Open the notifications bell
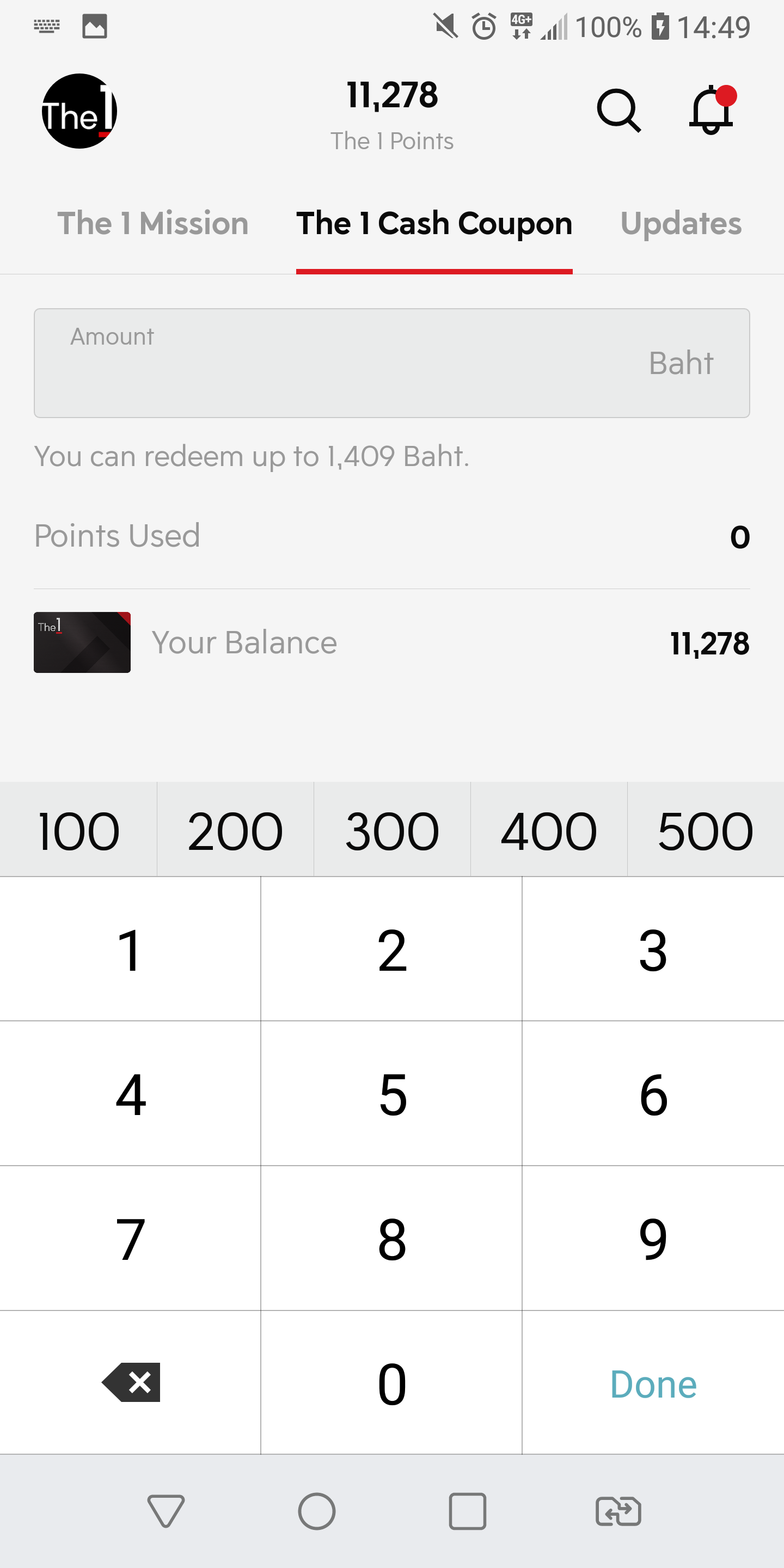 712,109
